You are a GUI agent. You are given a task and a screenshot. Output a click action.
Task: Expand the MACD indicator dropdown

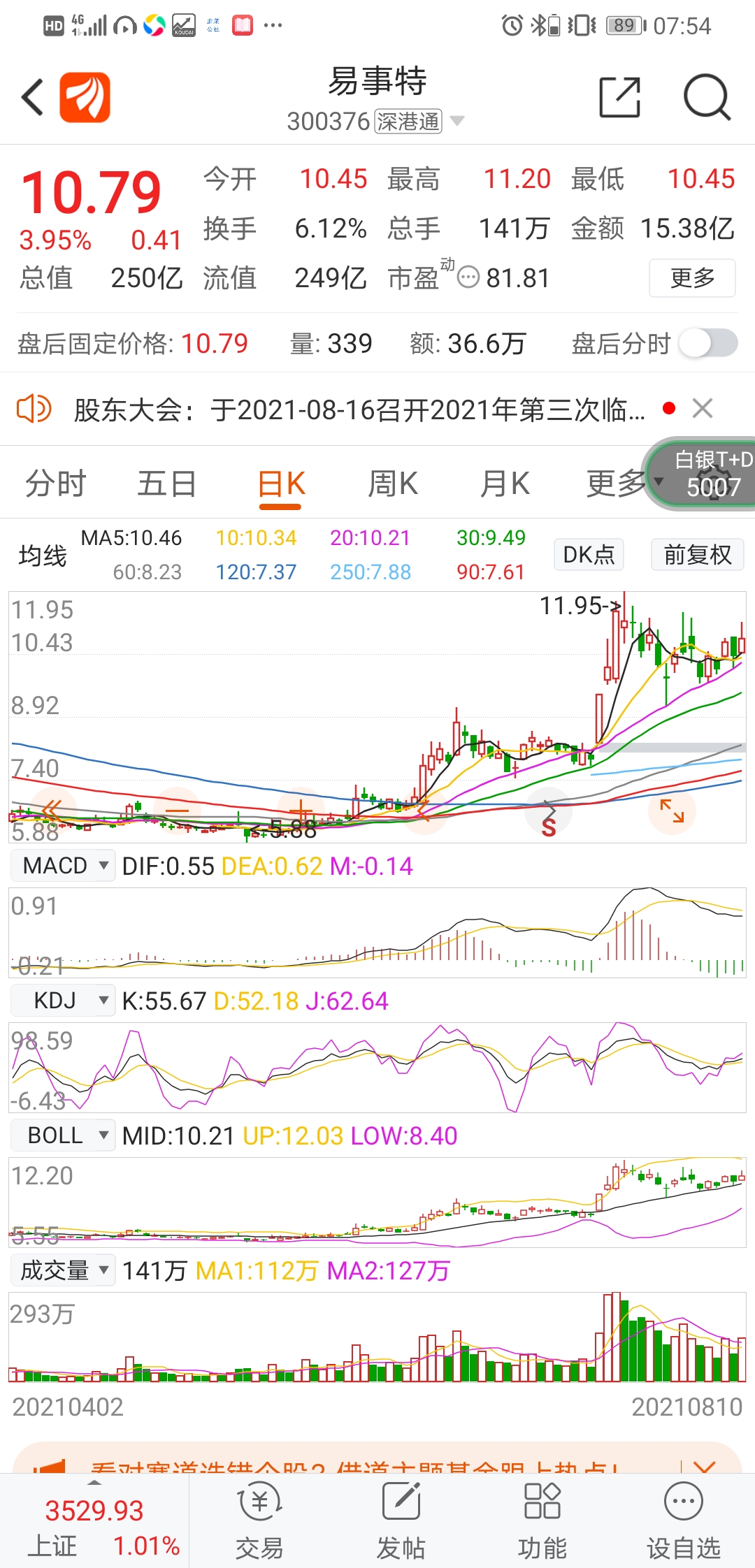point(63,866)
